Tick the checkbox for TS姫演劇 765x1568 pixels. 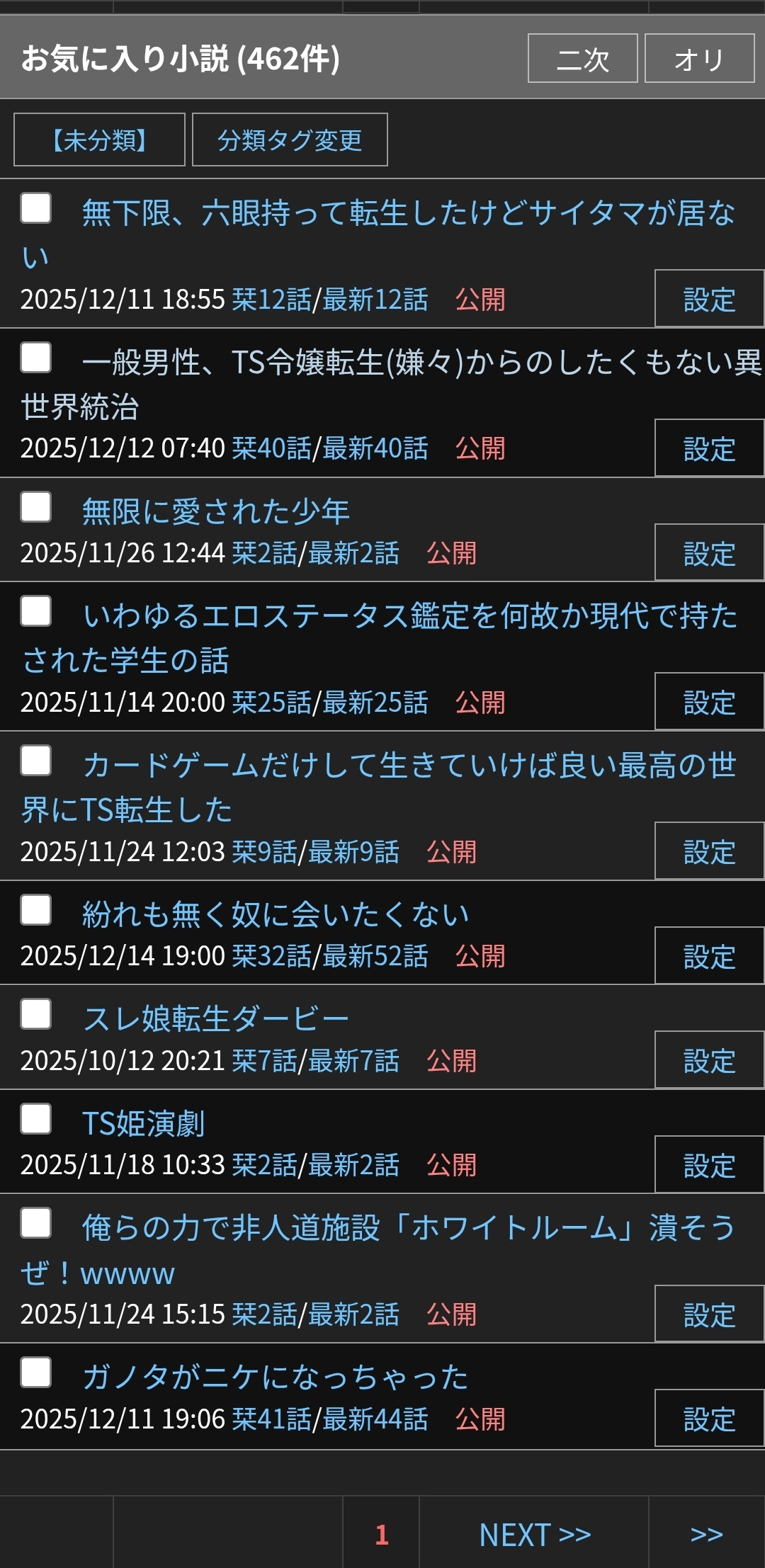[x=35, y=1119]
